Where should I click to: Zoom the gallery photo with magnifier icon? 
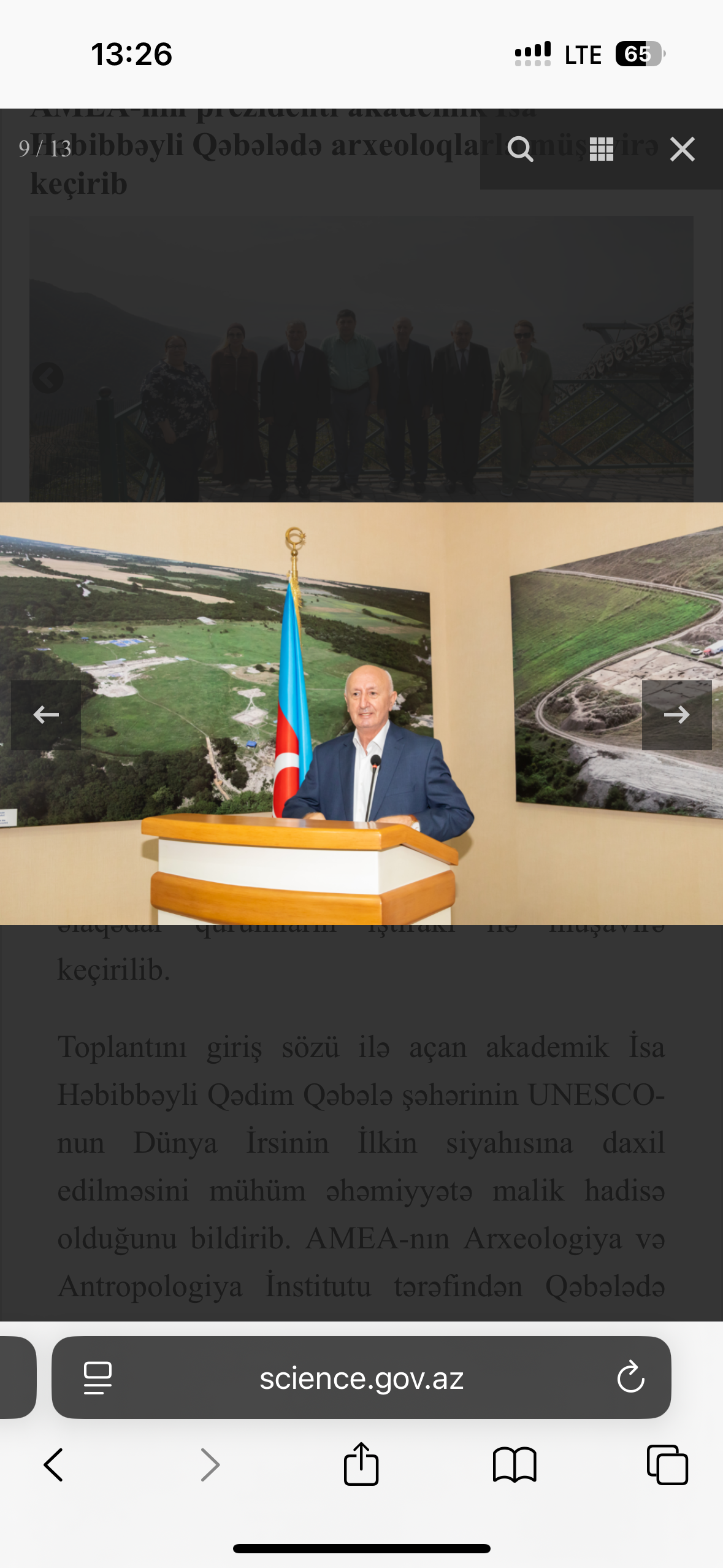pos(520,149)
